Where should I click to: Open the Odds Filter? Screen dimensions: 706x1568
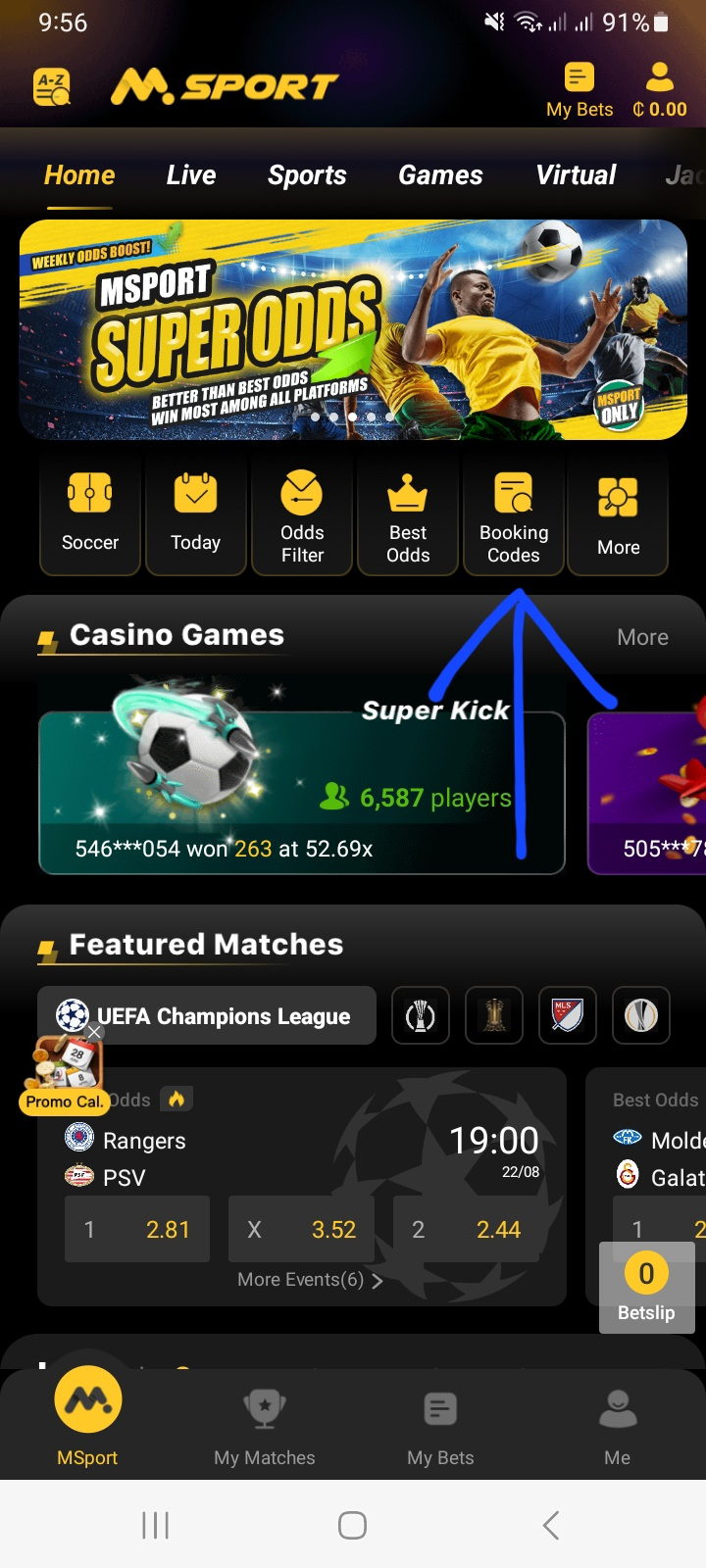click(x=302, y=514)
